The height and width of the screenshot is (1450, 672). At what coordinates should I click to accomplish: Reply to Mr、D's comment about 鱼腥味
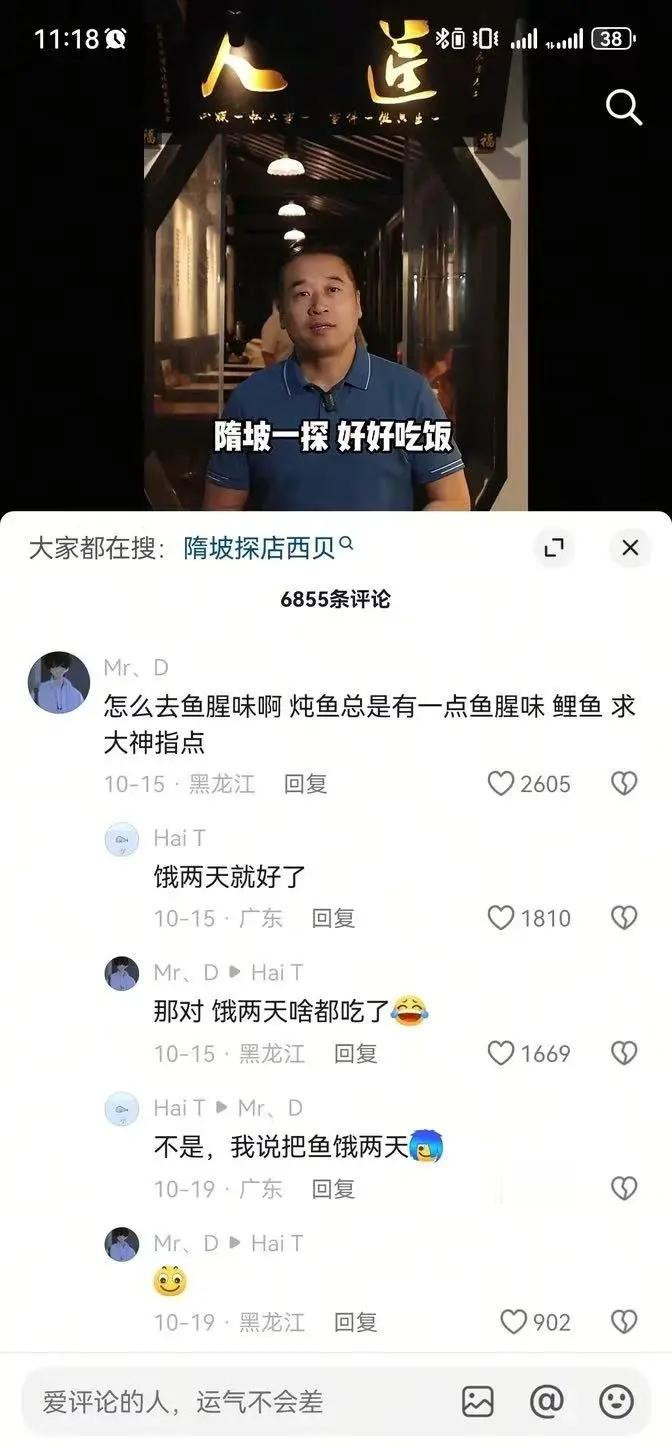[305, 783]
